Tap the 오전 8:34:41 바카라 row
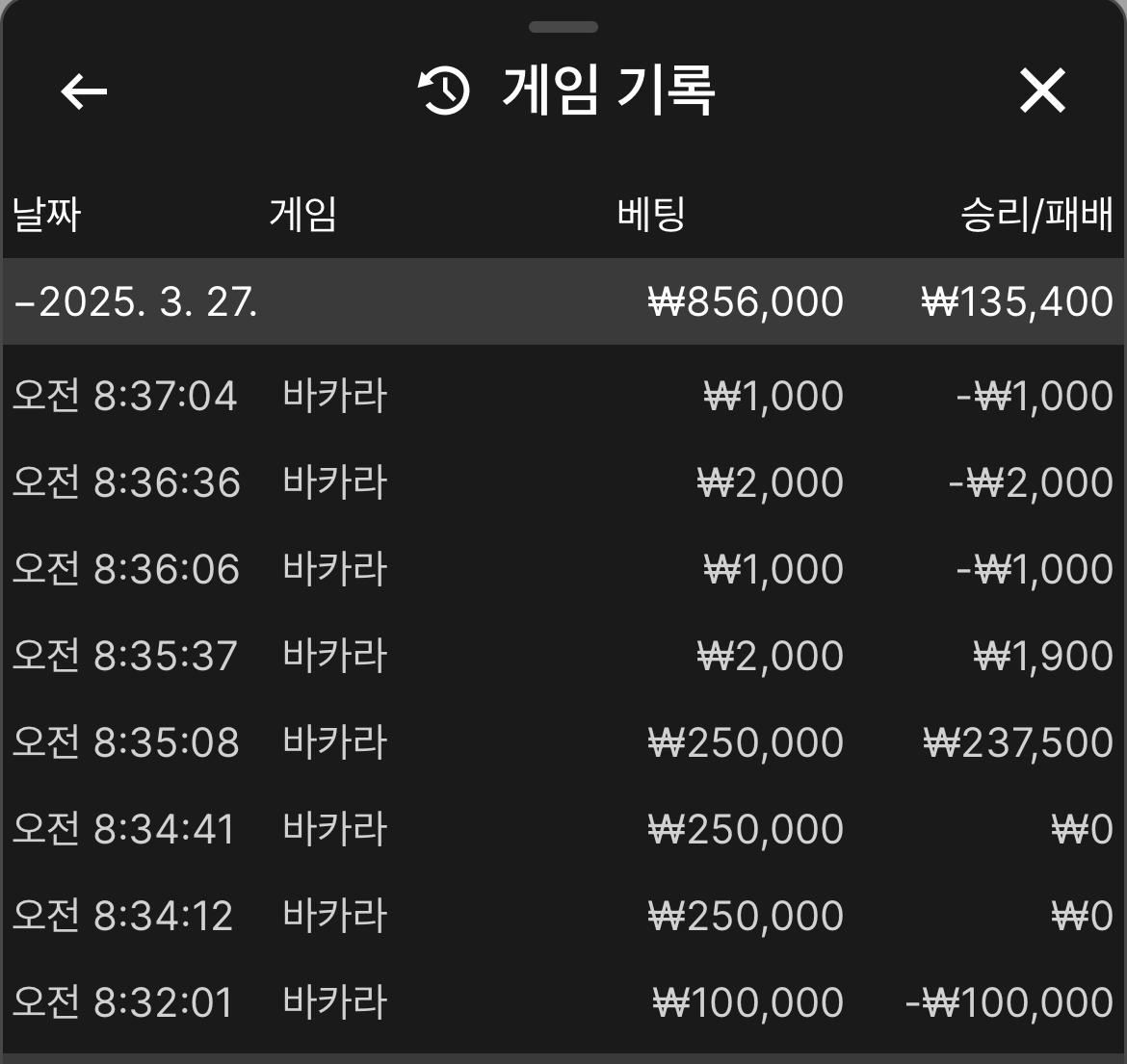This screenshot has height=1064, width=1127. [x=563, y=830]
